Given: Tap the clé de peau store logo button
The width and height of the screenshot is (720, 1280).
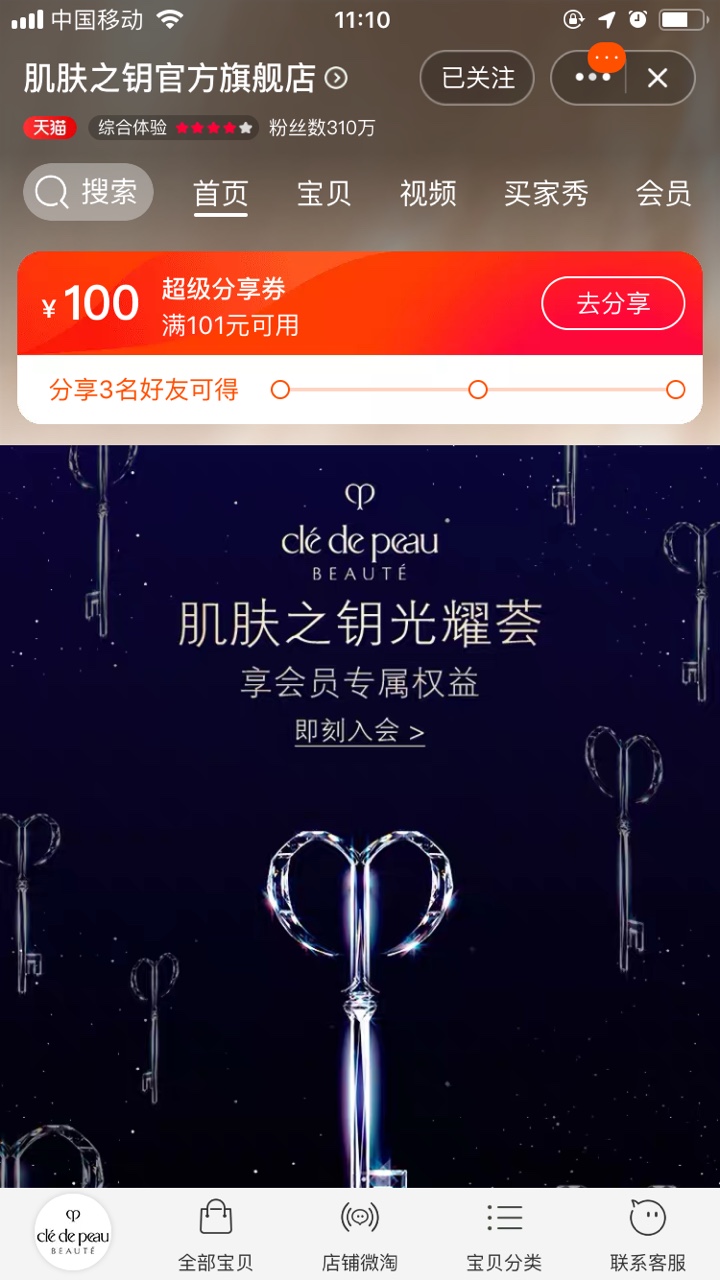Looking at the screenshot, I should coord(73,1232).
